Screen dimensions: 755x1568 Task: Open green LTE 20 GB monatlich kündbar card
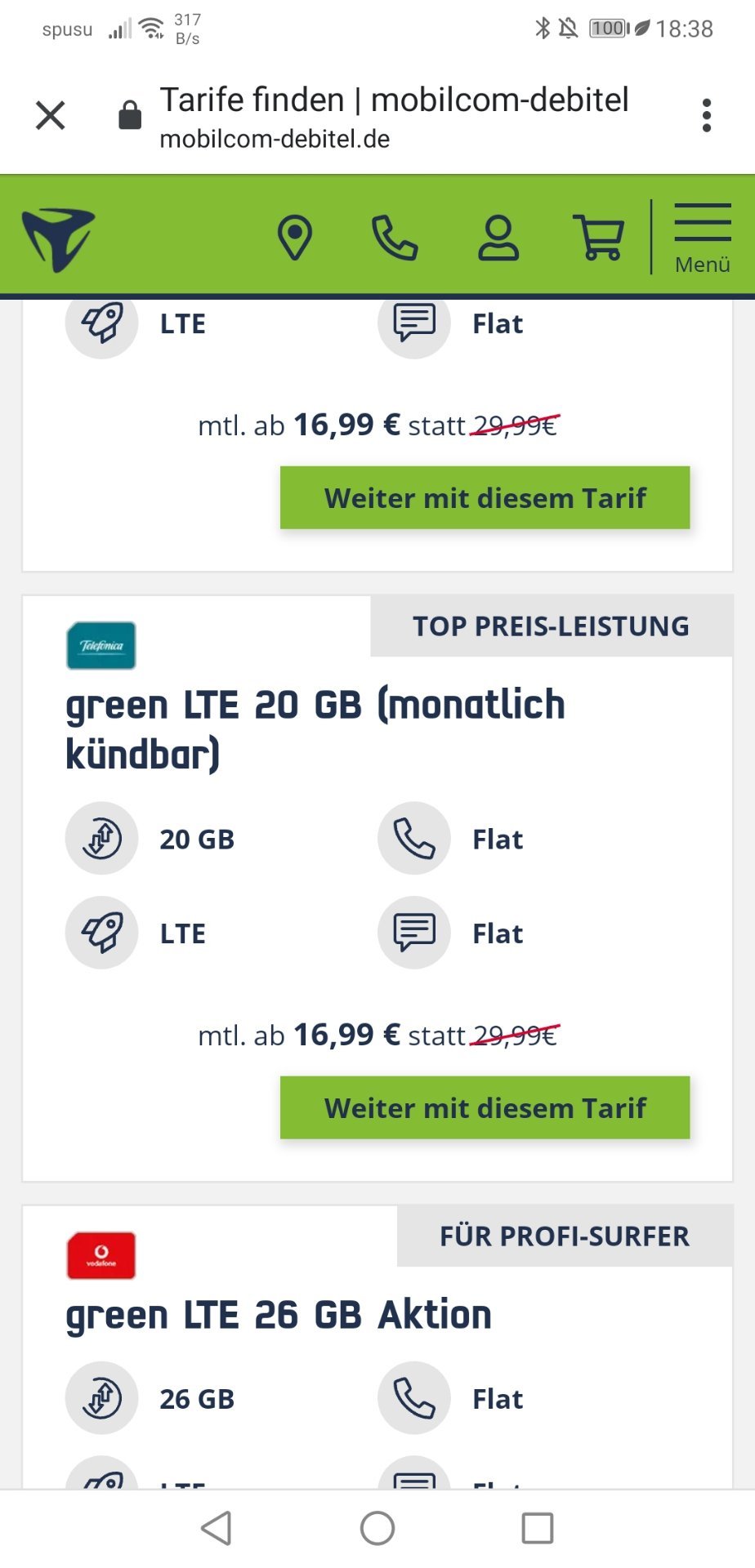(315, 728)
